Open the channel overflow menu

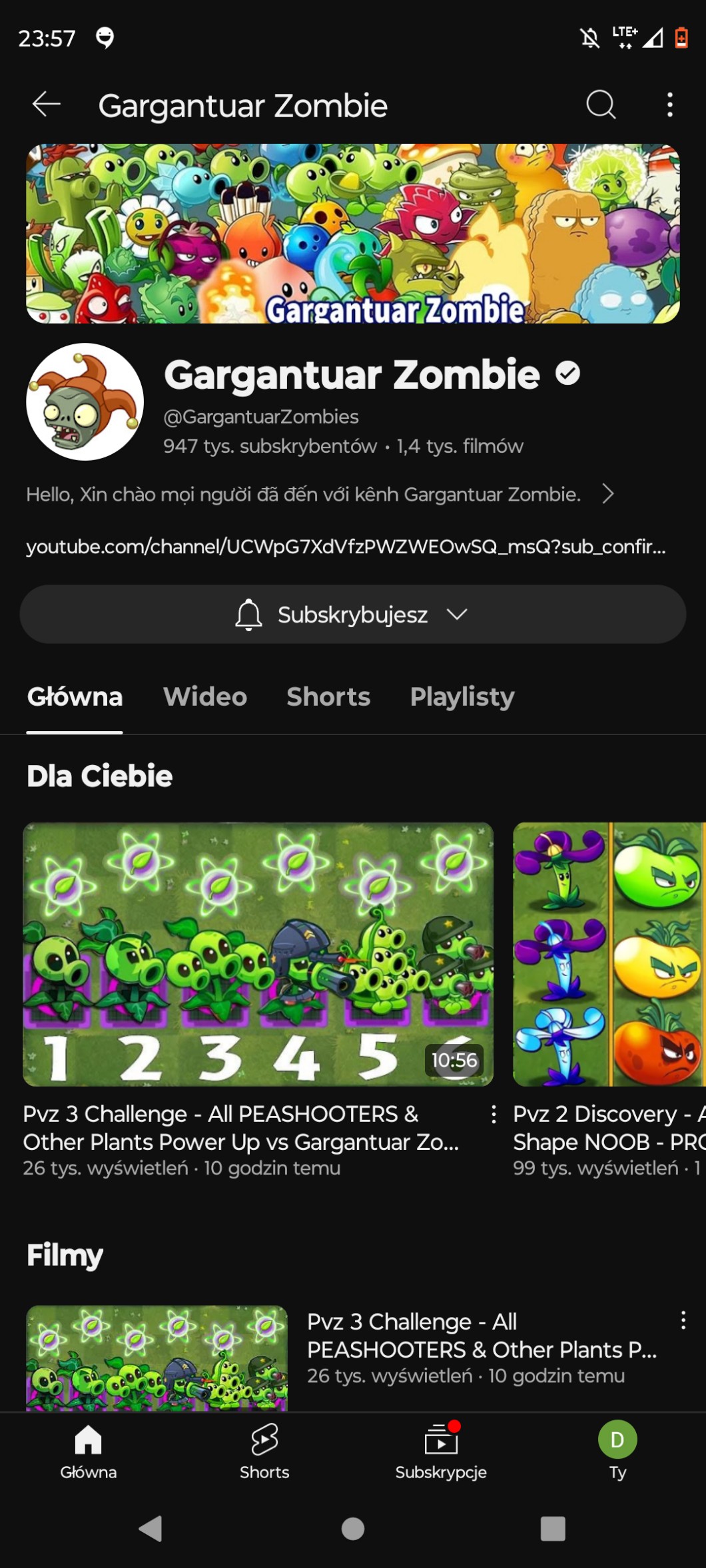point(669,105)
